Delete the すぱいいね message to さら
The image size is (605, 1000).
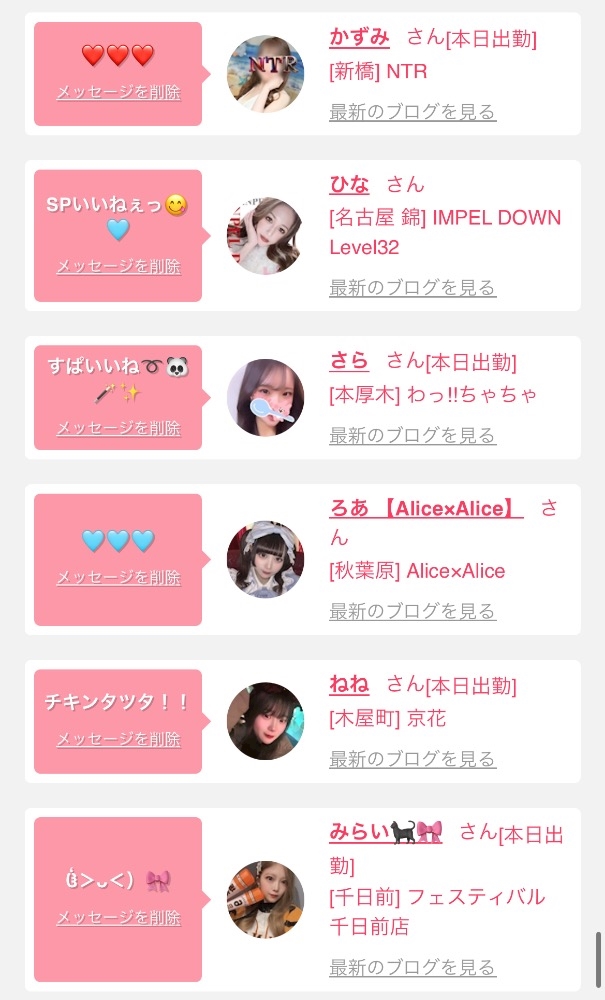[x=118, y=428]
